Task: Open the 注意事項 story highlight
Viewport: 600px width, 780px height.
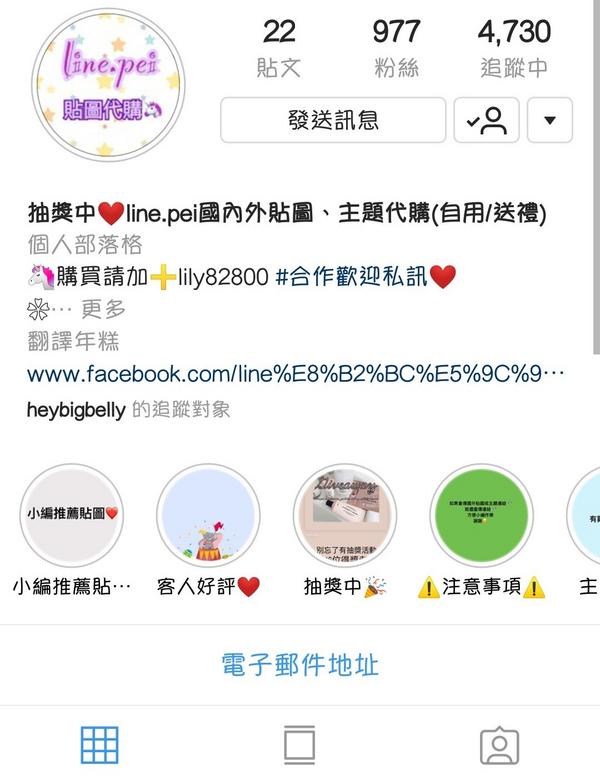Action: [481, 516]
